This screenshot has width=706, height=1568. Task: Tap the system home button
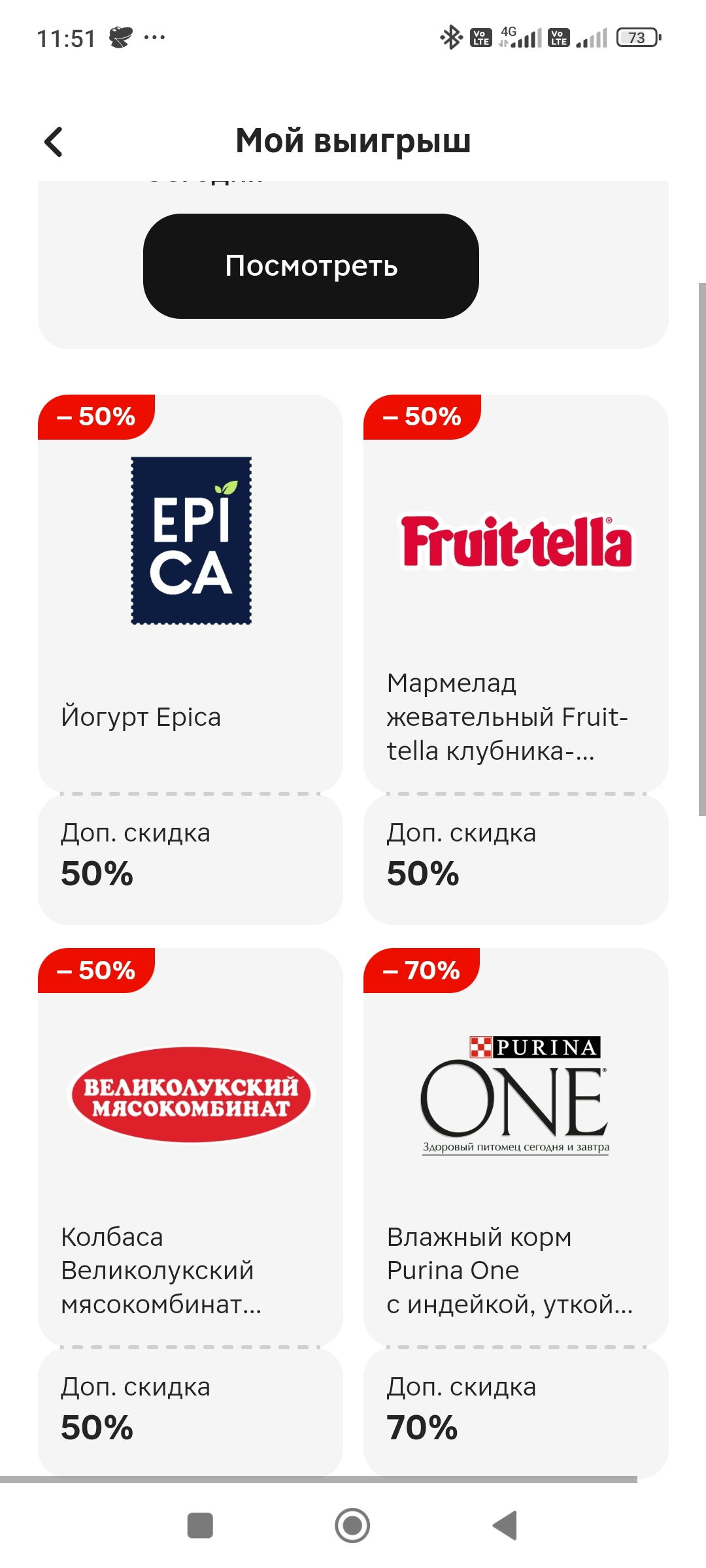[x=352, y=1526]
